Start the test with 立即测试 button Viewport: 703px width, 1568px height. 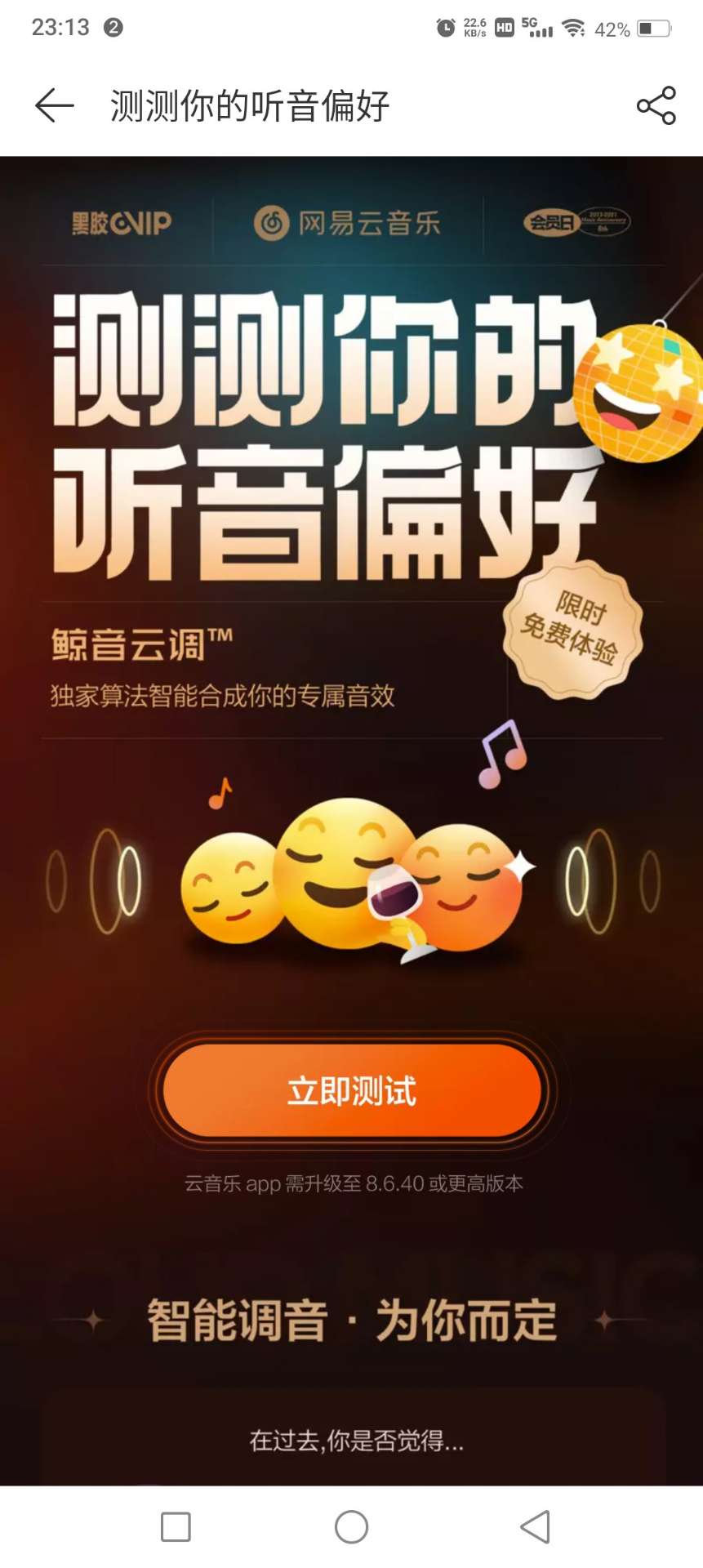pyautogui.click(x=352, y=1090)
